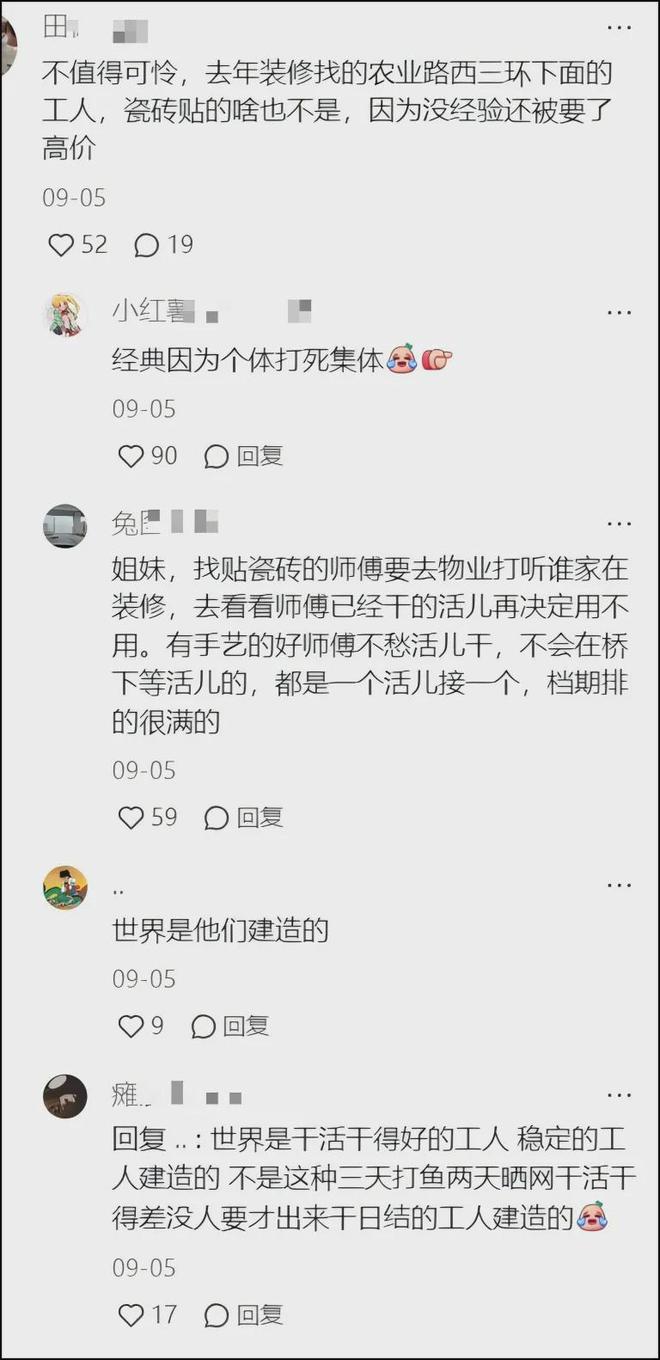This screenshot has width=660, height=1360.
Task: Like the reply about 干日结的工人
Action: click(132, 1314)
